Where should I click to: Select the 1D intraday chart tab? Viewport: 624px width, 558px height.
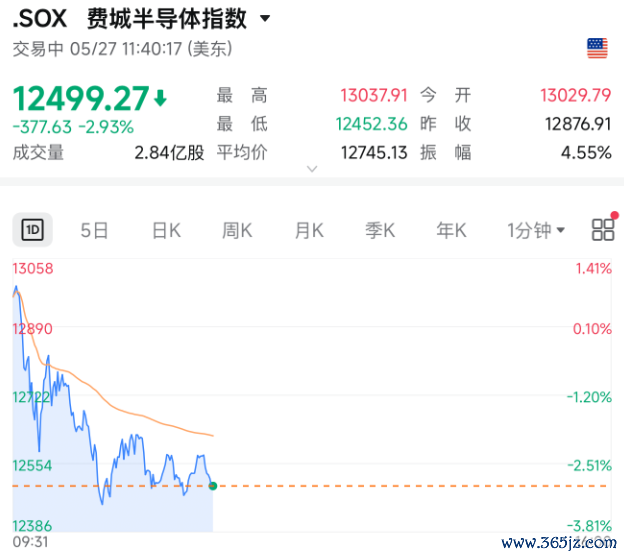[33, 230]
